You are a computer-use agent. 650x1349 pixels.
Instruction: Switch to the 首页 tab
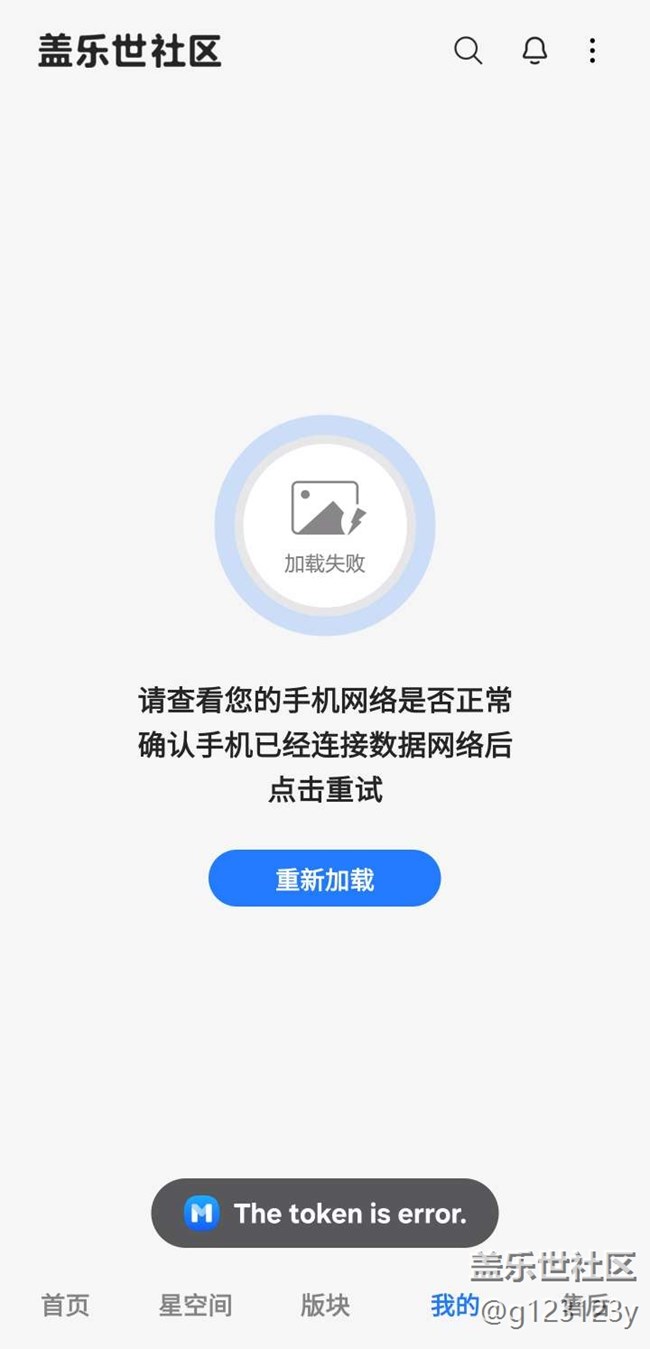click(65, 1305)
